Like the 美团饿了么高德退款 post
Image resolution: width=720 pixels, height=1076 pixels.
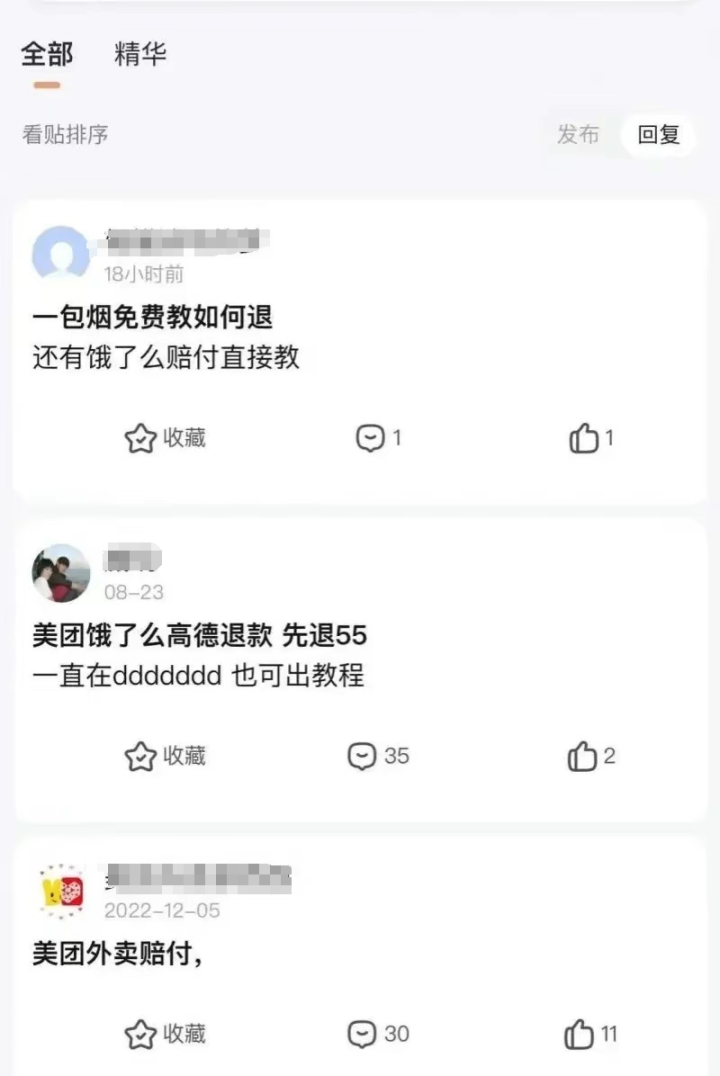pyautogui.click(x=591, y=756)
